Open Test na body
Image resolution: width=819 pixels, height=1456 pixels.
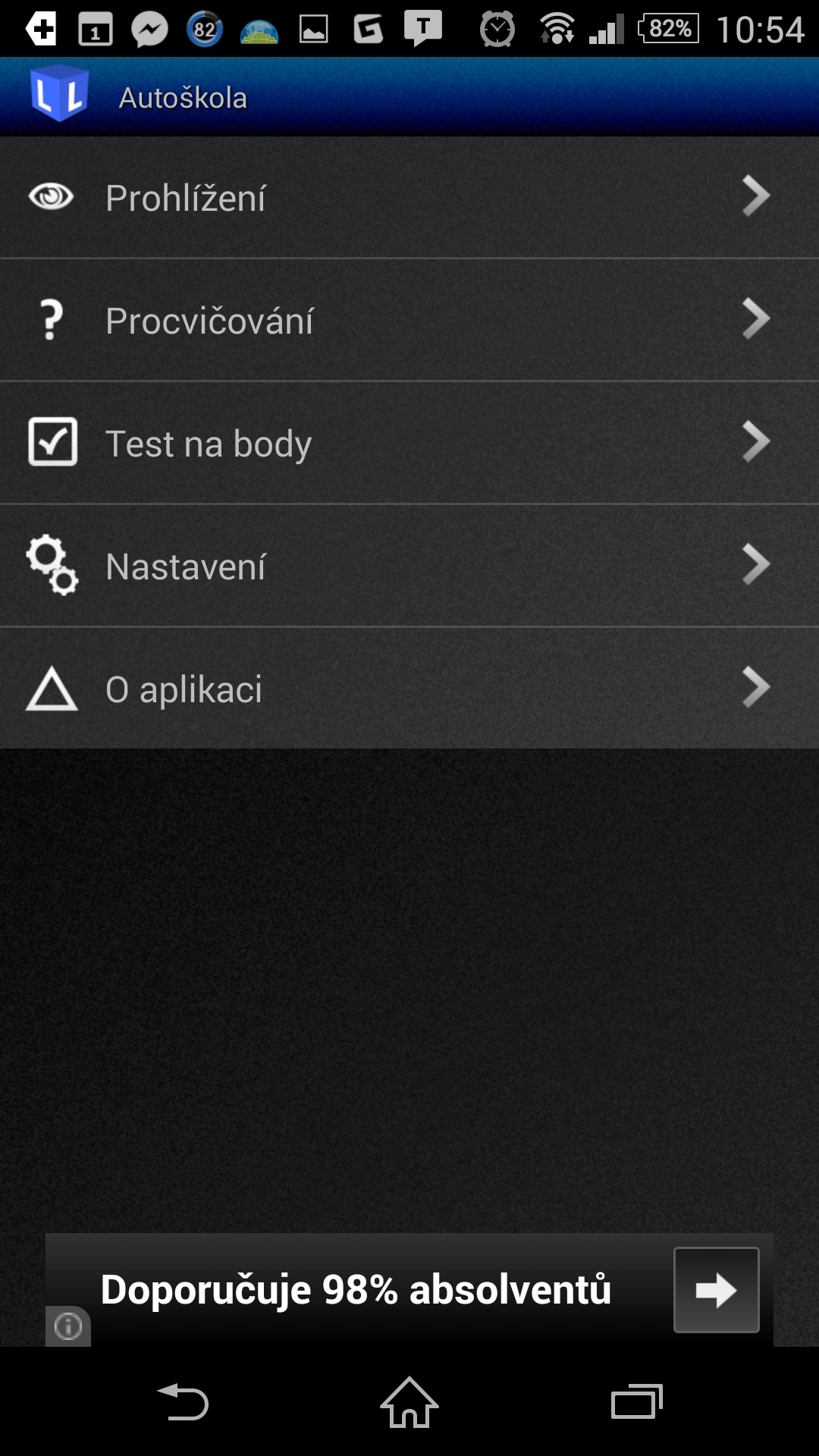pyautogui.click(x=409, y=443)
